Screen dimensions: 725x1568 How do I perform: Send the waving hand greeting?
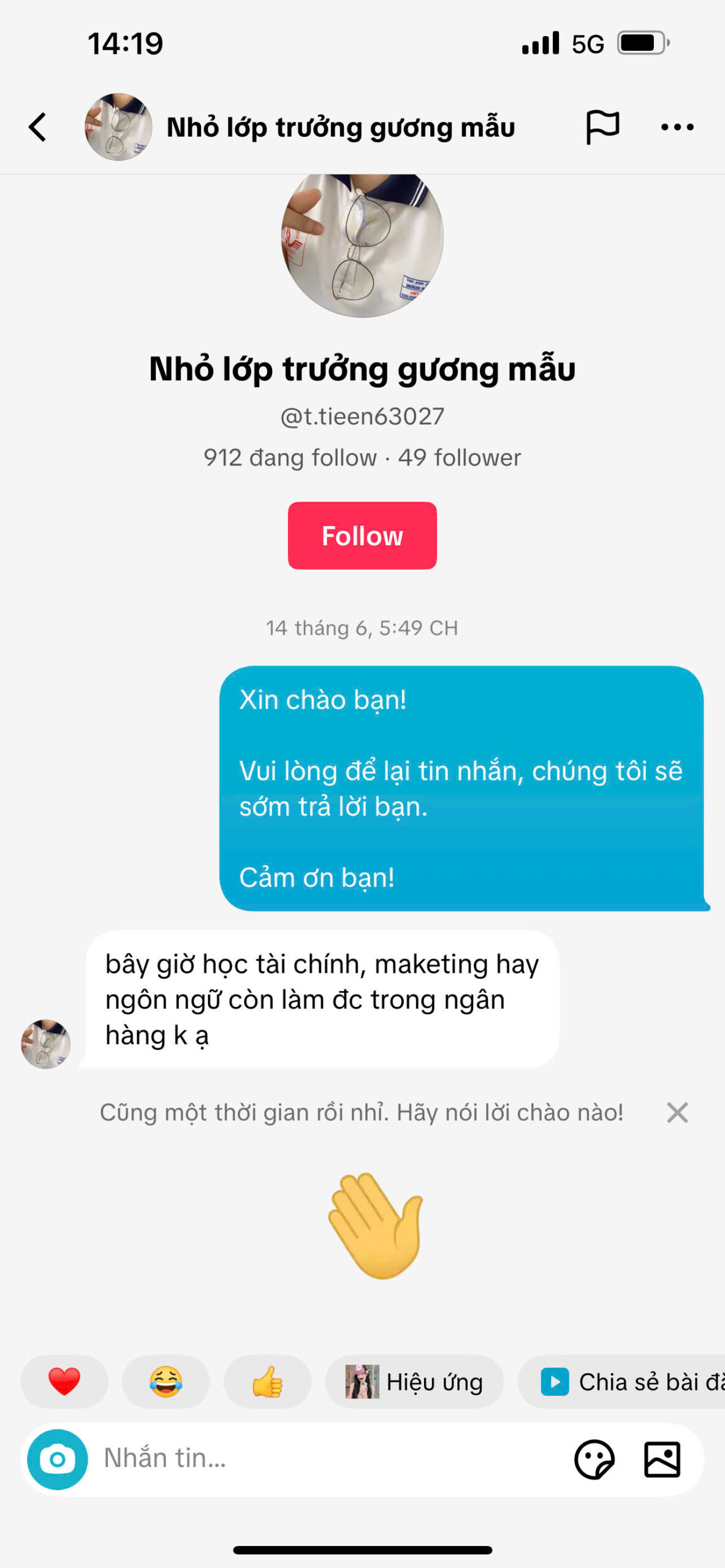[x=375, y=1225]
